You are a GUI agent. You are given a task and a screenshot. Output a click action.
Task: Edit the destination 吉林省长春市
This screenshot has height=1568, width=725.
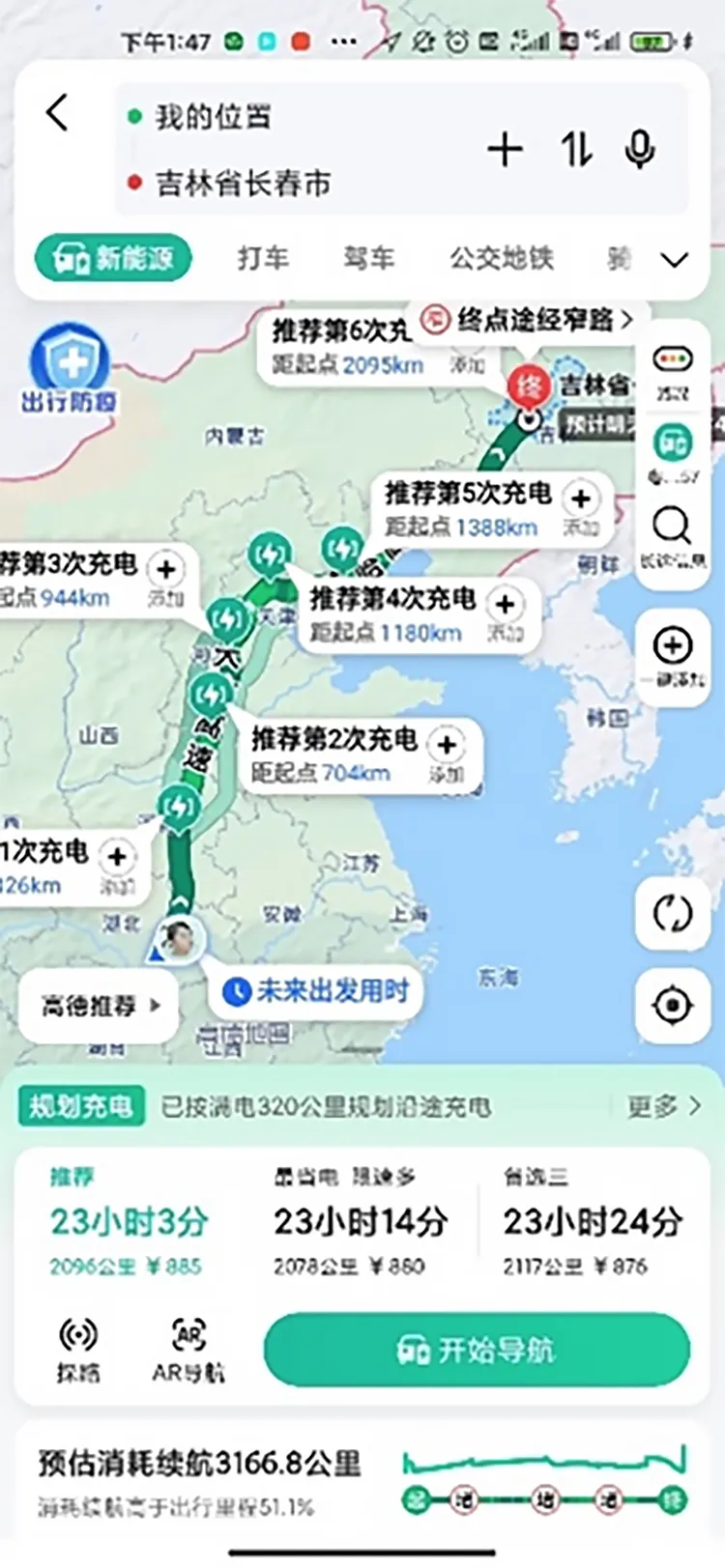click(x=244, y=183)
